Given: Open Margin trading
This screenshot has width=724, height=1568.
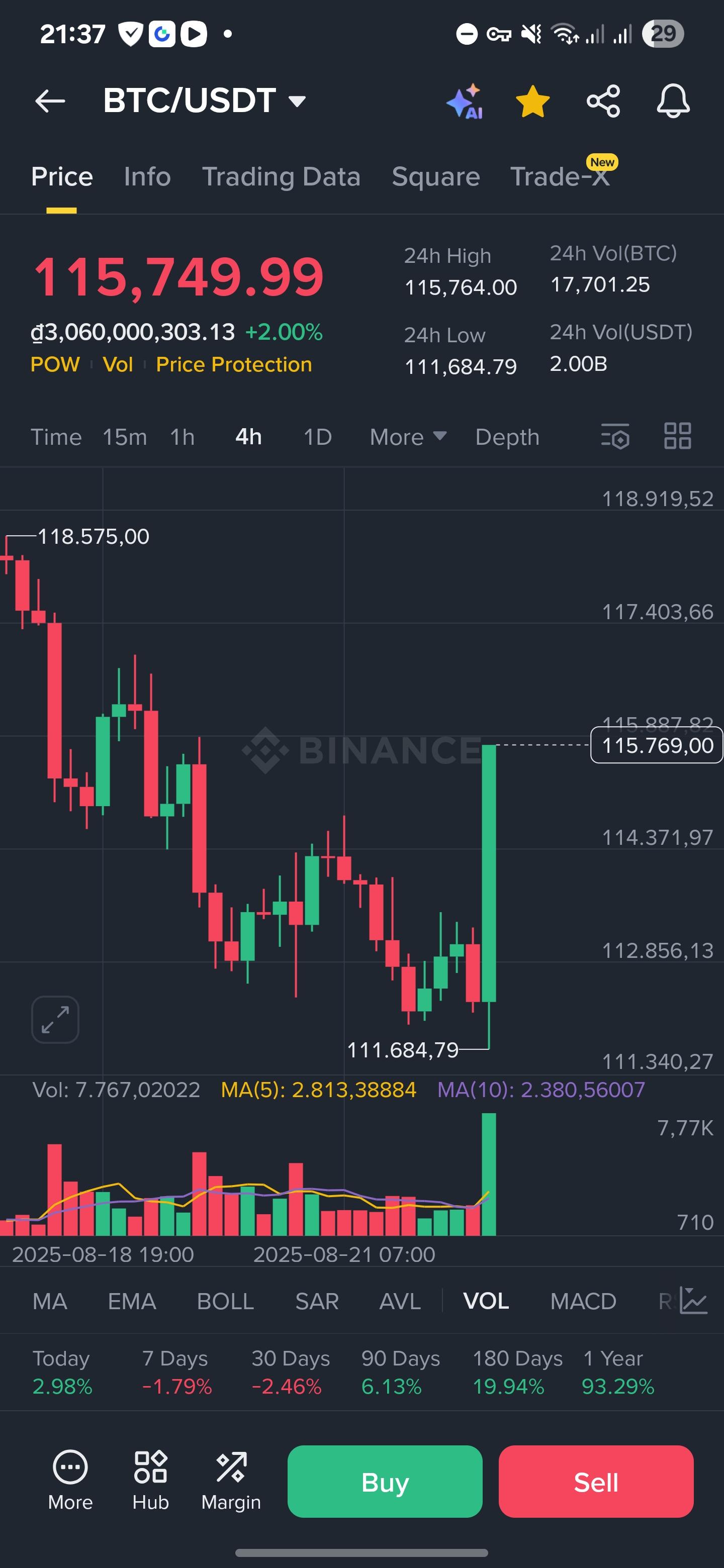Looking at the screenshot, I should [x=231, y=1481].
